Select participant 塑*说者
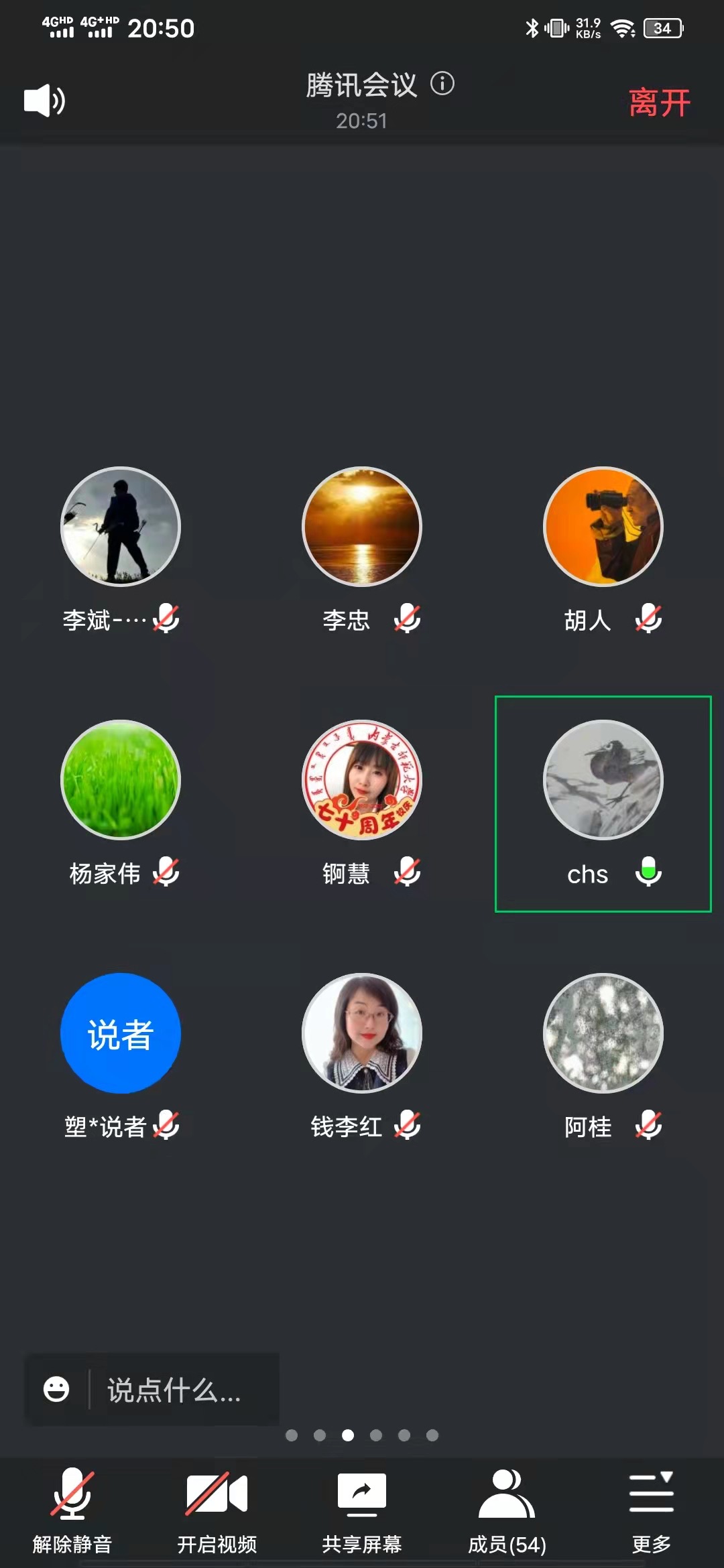Screen dimensions: 724x1568 121,1033
